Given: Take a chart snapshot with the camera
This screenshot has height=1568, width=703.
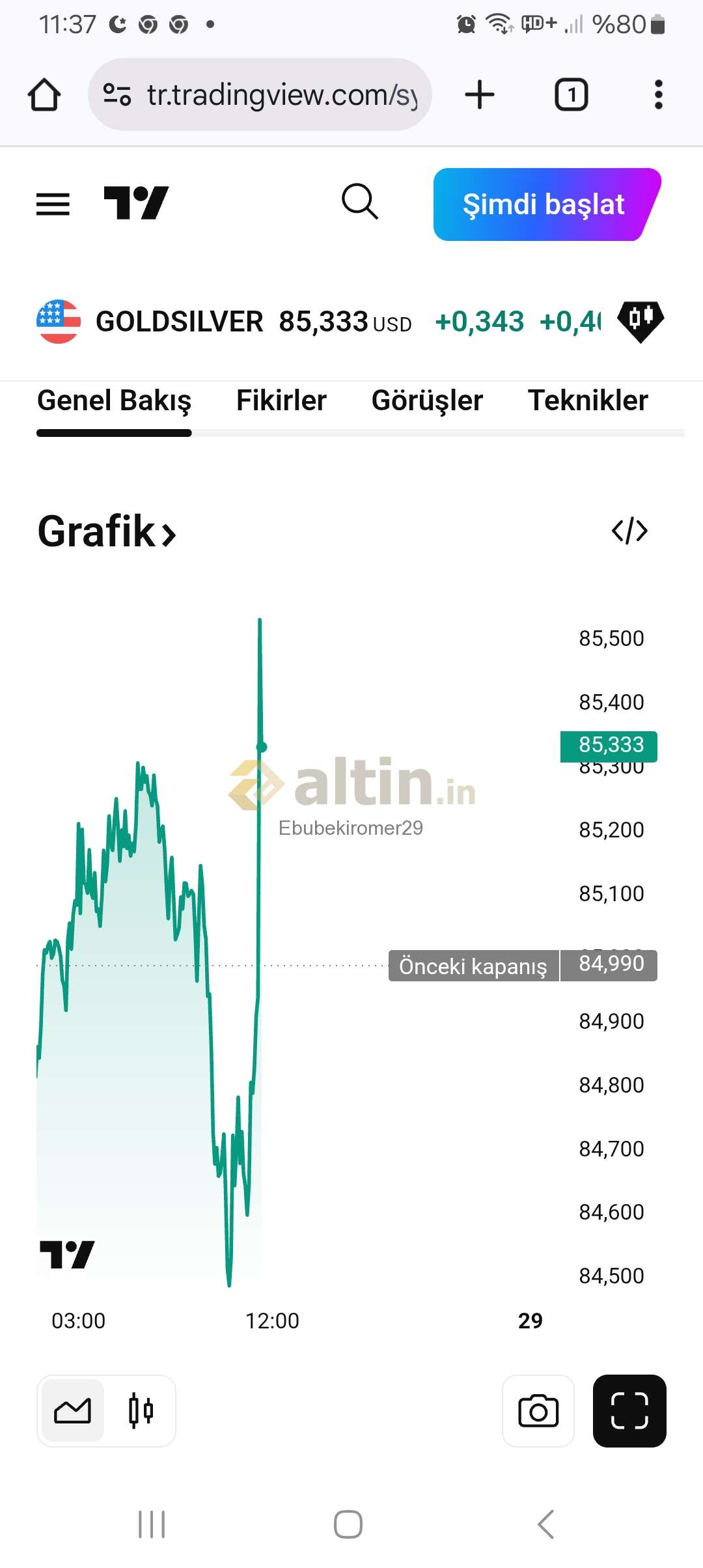Looking at the screenshot, I should coord(538,1411).
